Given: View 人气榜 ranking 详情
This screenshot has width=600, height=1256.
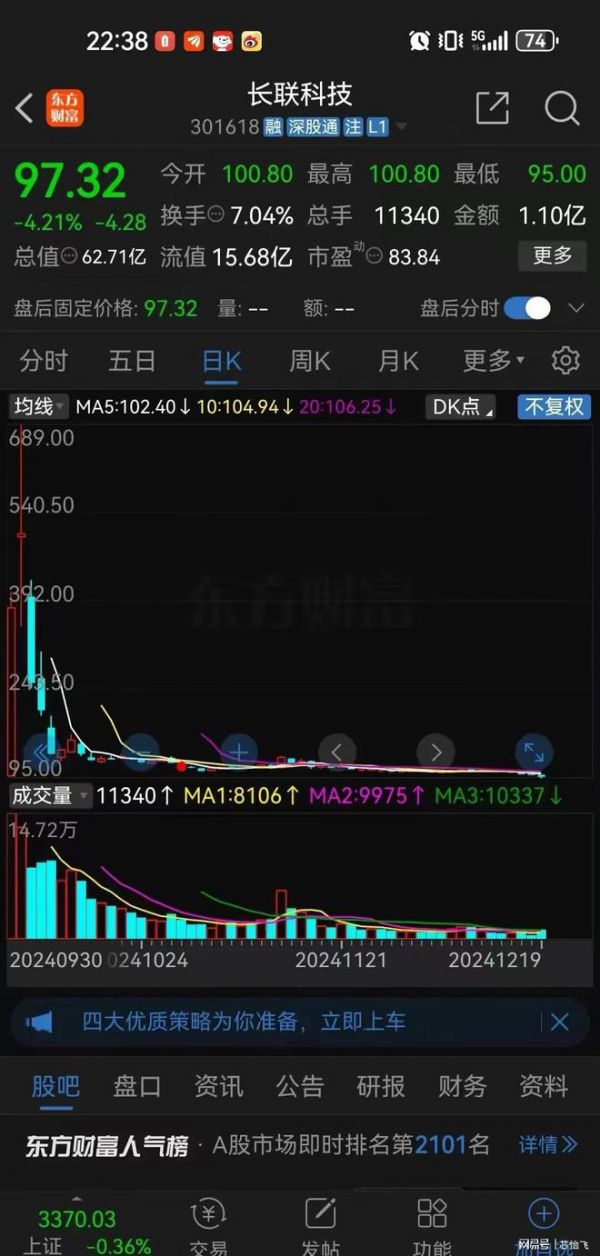Looking at the screenshot, I should pyautogui.click(x=547, y=1145).
